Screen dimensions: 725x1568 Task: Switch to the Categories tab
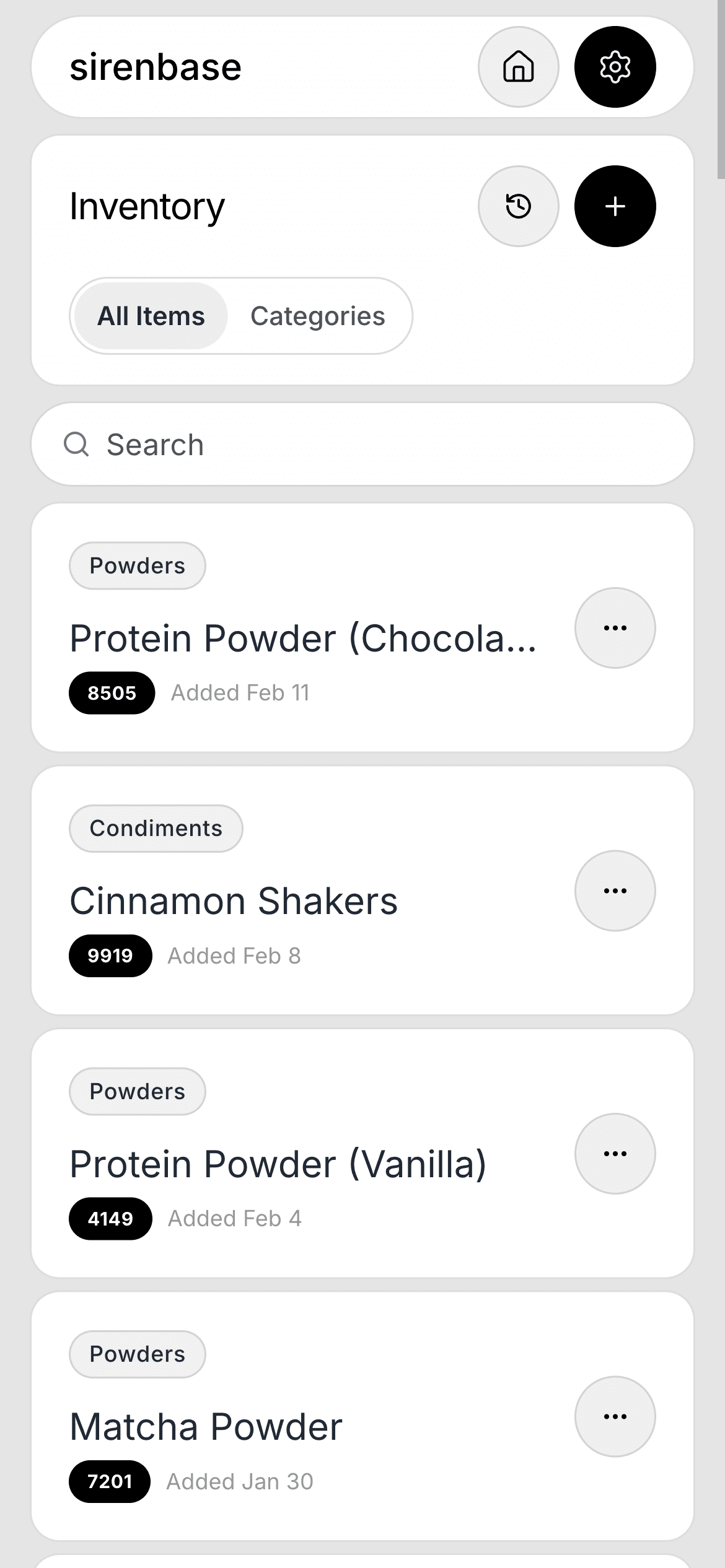(x=317, y=316)
